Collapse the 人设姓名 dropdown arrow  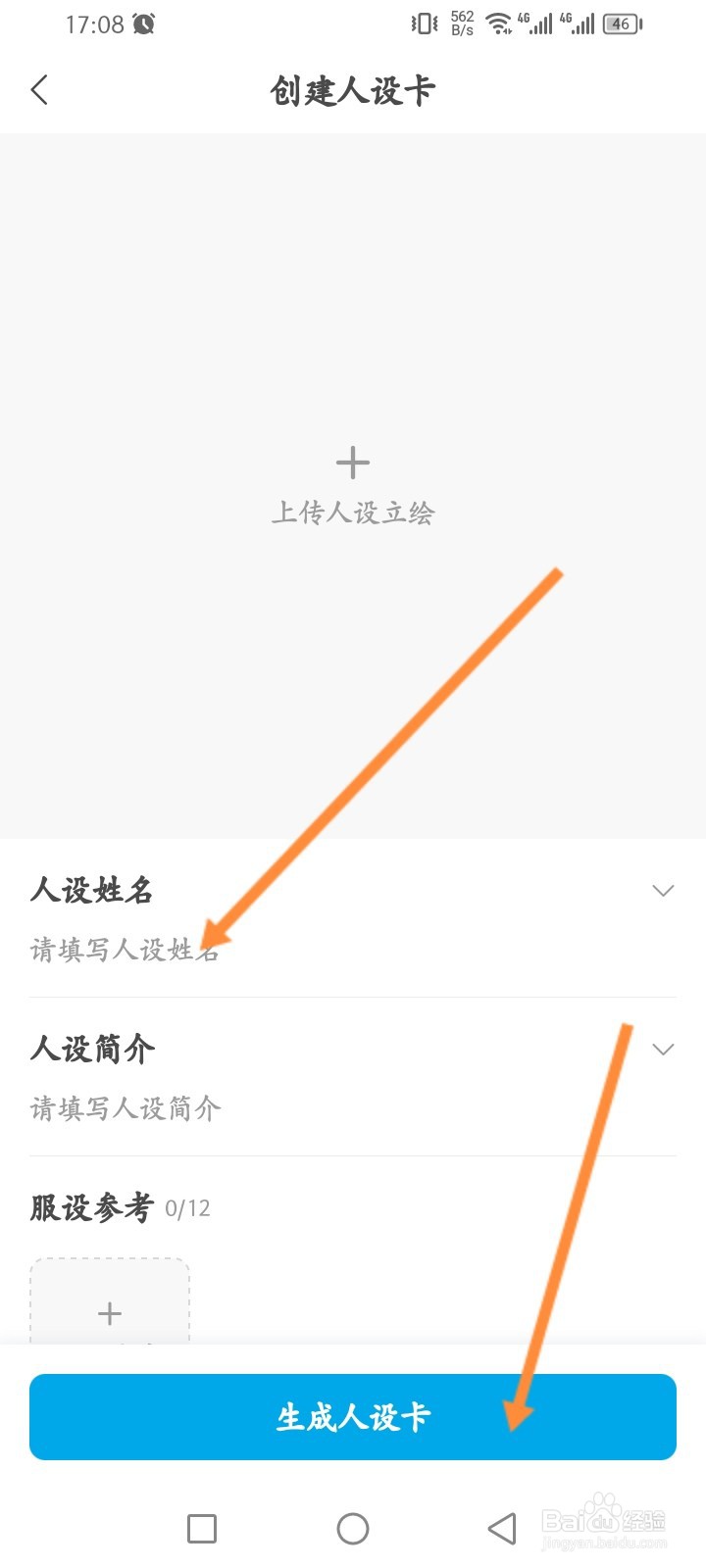pos(663,890)
